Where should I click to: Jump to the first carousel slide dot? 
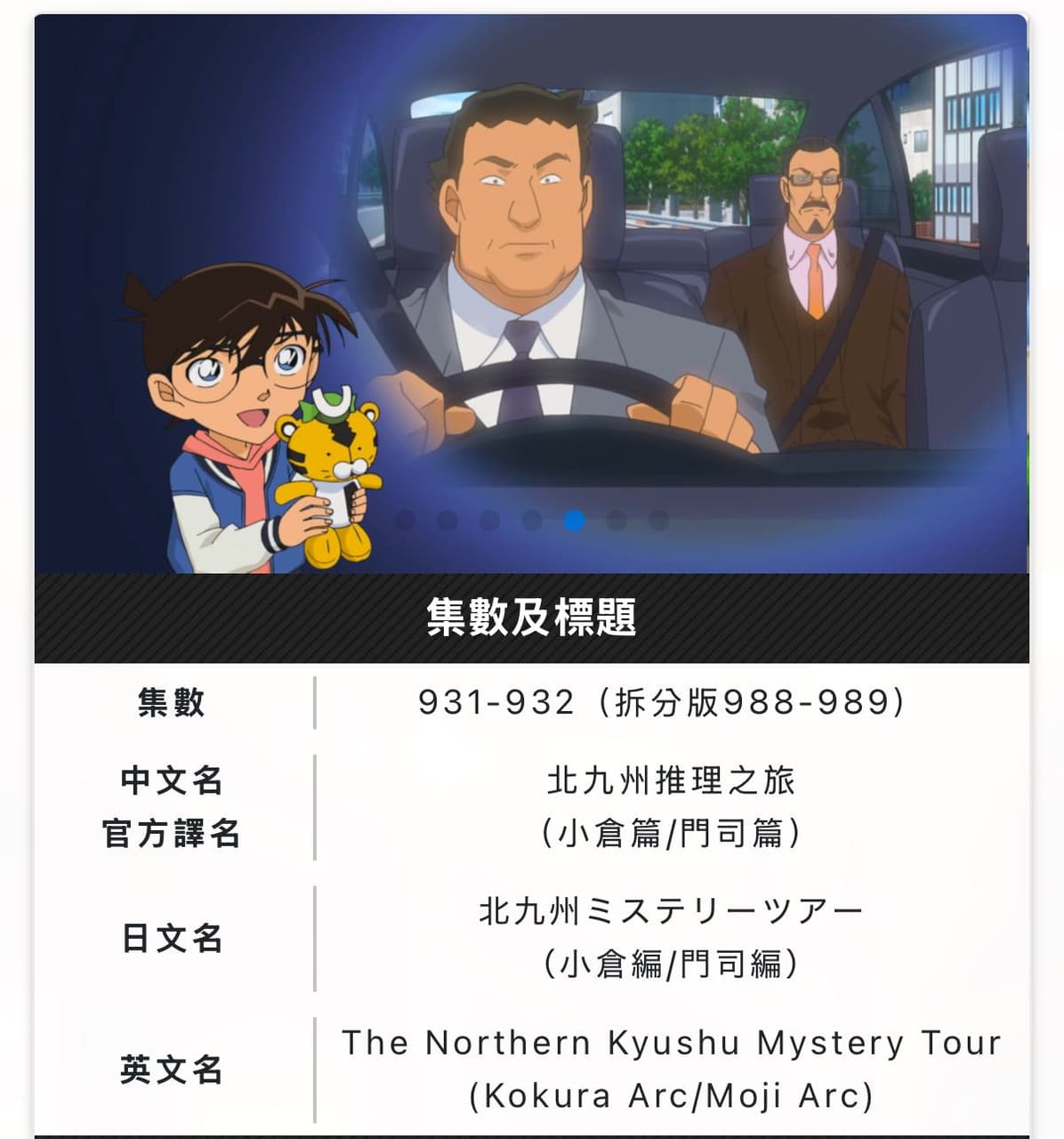(405, 521)
